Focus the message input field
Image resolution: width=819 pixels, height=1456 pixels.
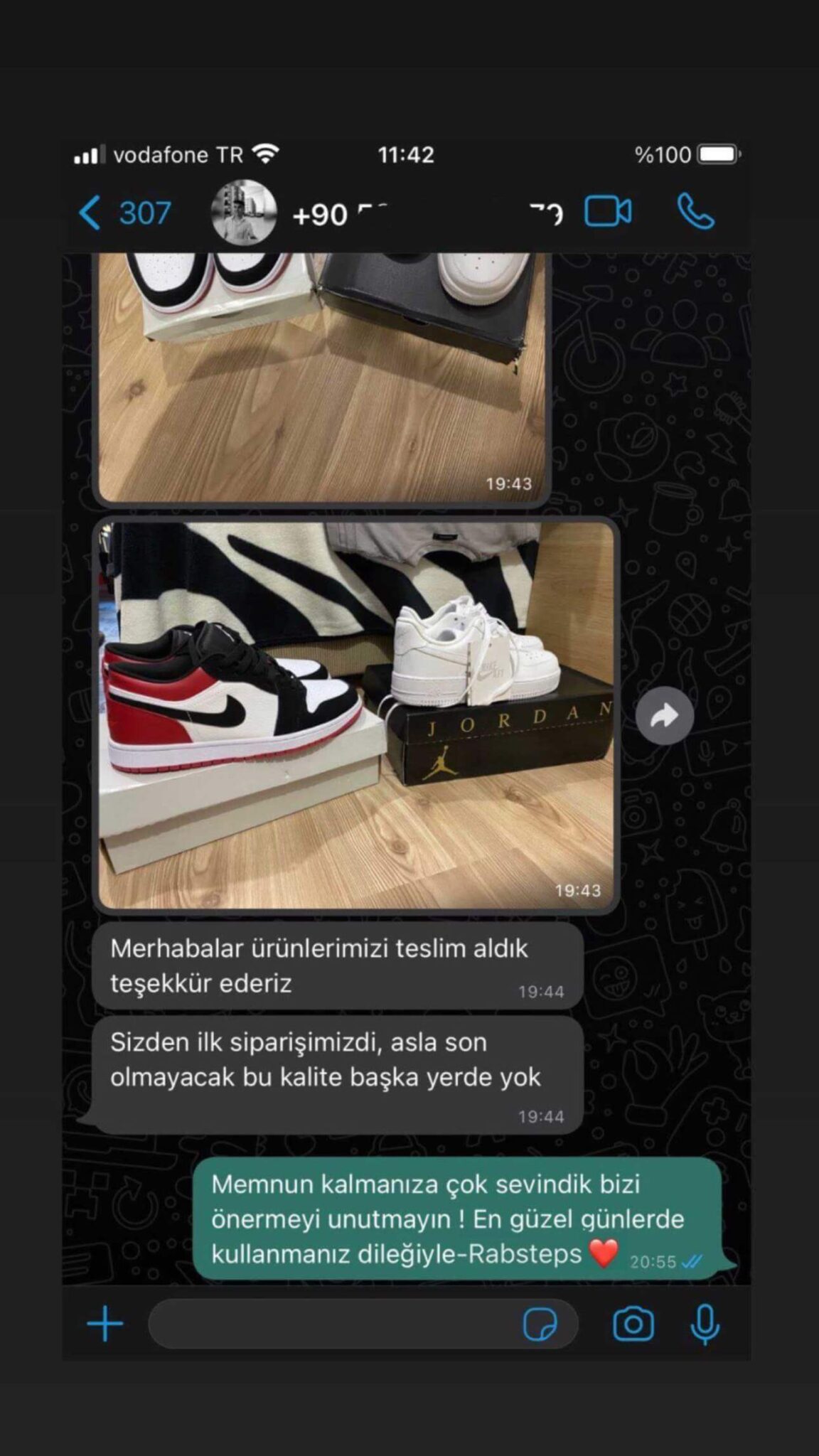coord(334,1324)
